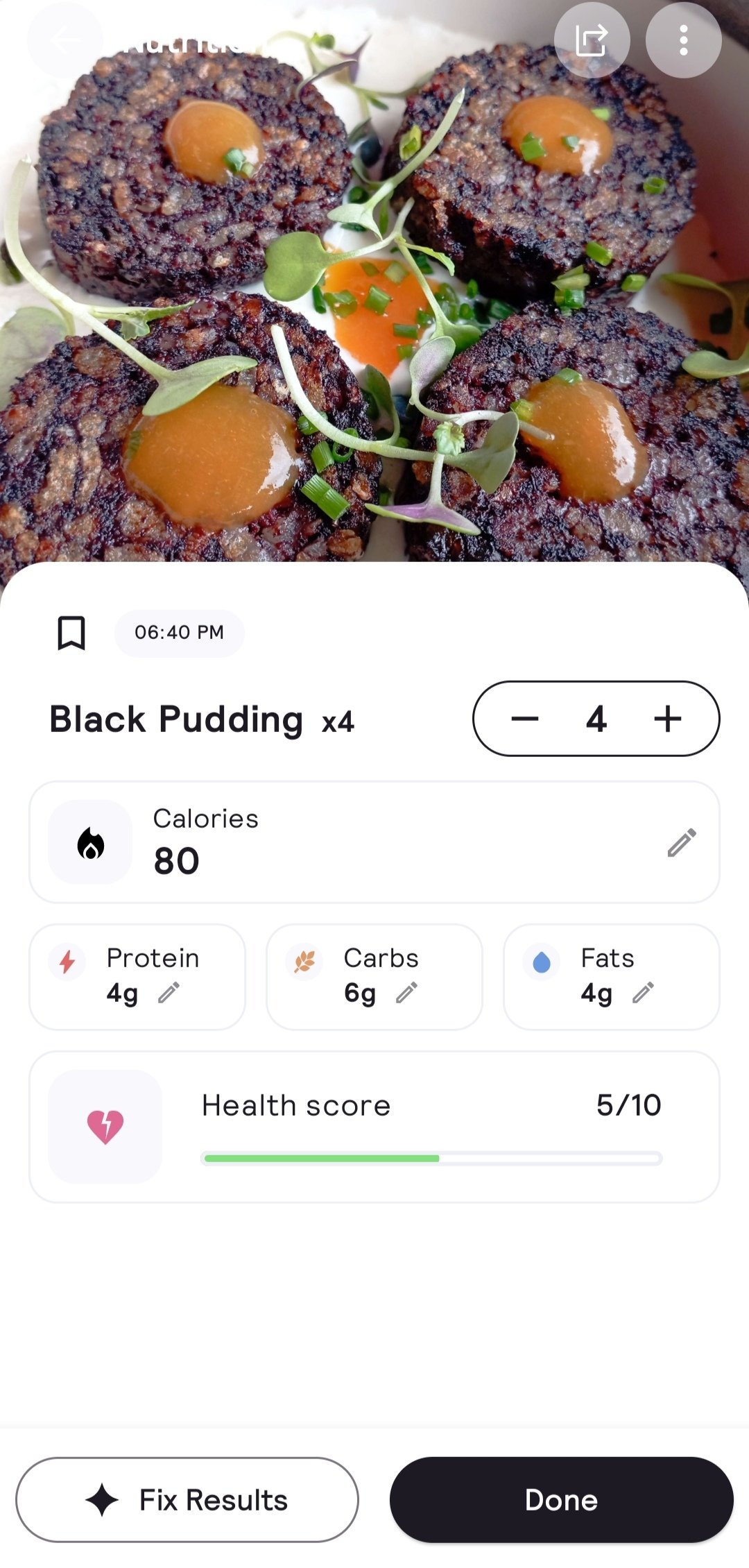The height and width of the screenshot is (1568, 749).
Task: Edit the Carbs amount
Action: (406, 993)
